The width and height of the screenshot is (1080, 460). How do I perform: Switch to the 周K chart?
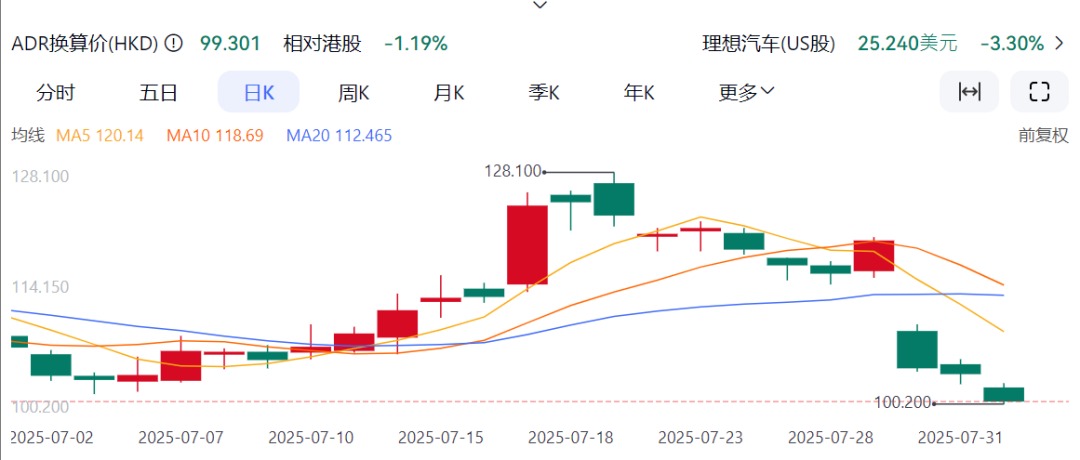pyautogui.click(x=353, y=93)
